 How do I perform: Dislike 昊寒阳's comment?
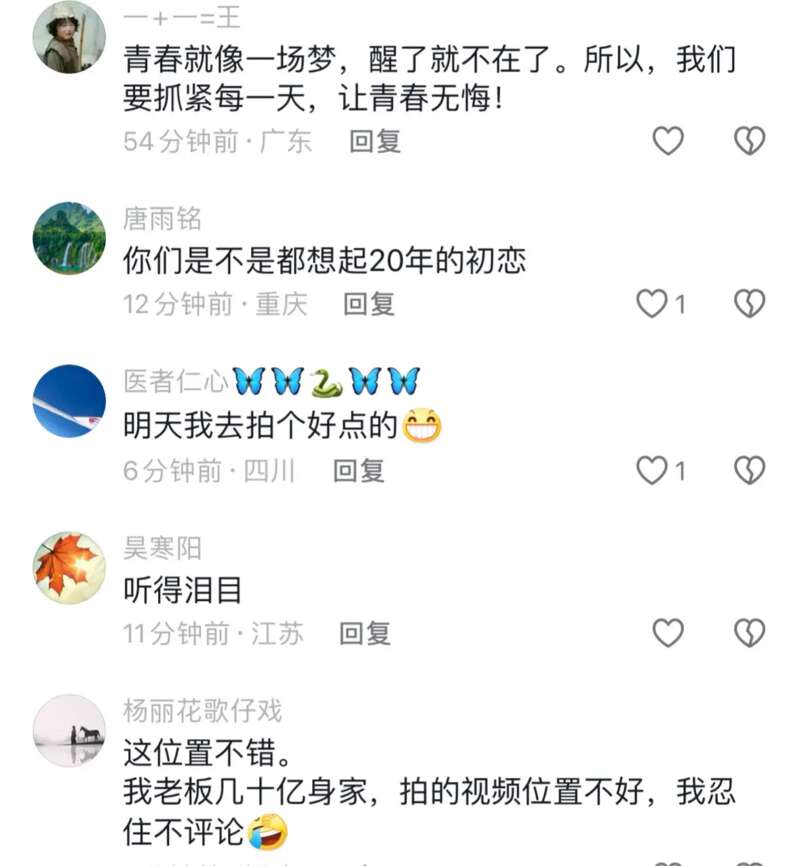pyautogui.click(x=749, y=632)
